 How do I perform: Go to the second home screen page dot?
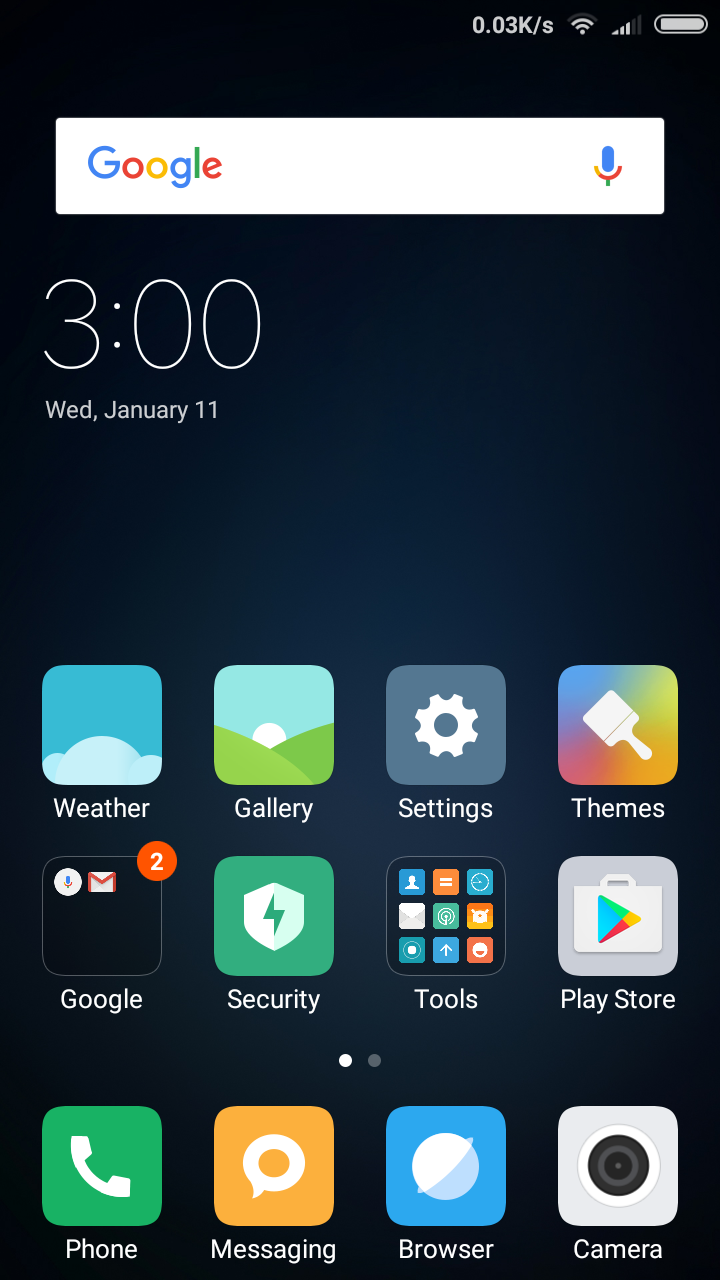[x=374, y=1060]
